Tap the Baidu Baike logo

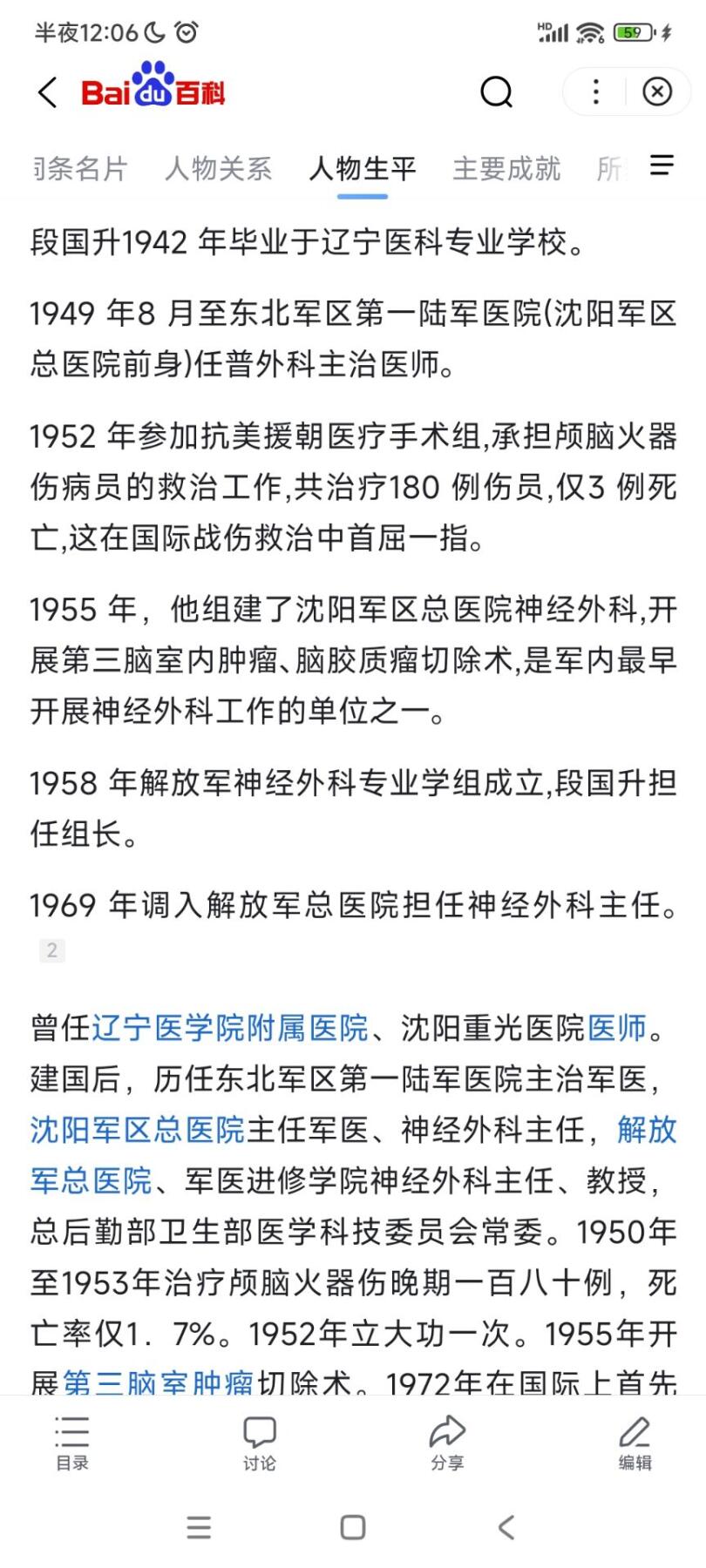153,91
